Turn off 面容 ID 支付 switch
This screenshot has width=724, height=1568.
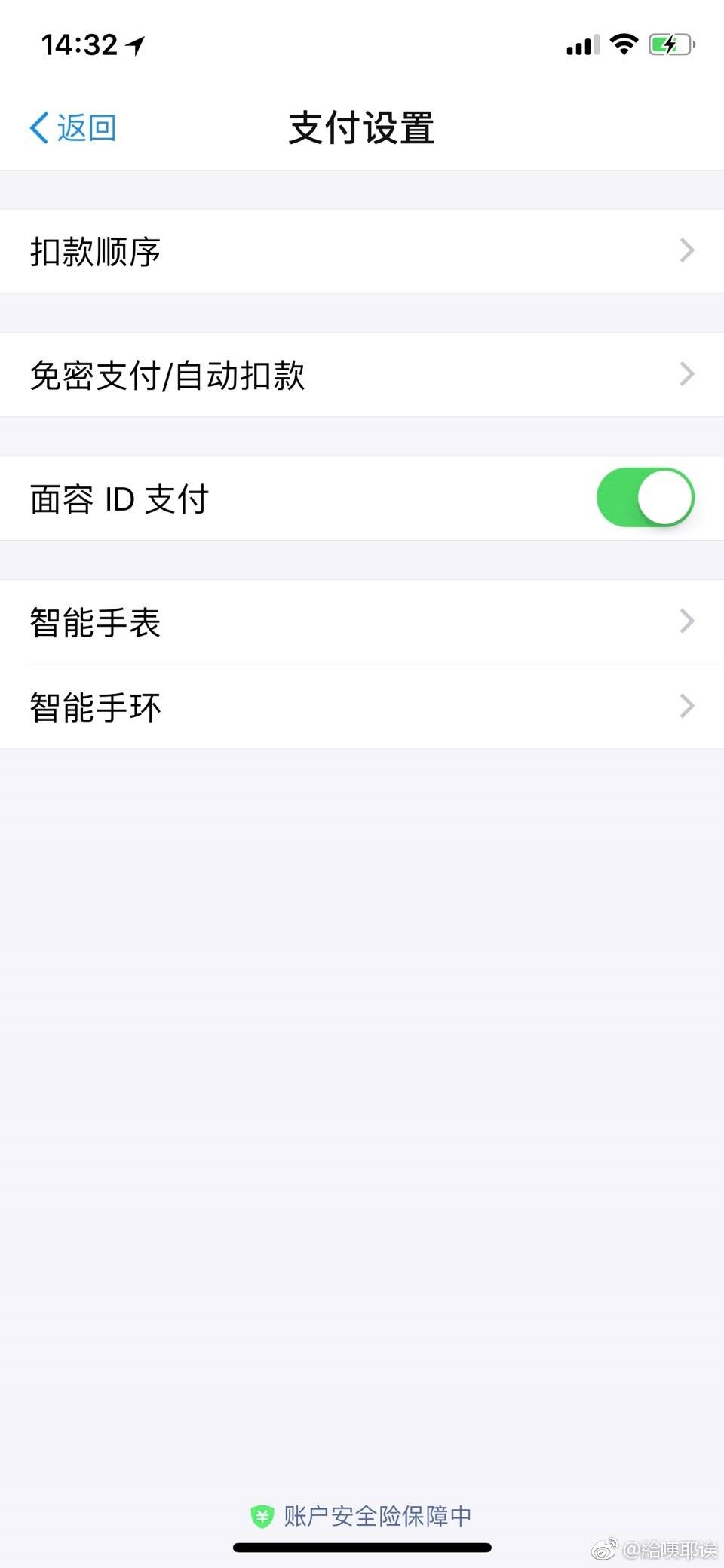645,498
